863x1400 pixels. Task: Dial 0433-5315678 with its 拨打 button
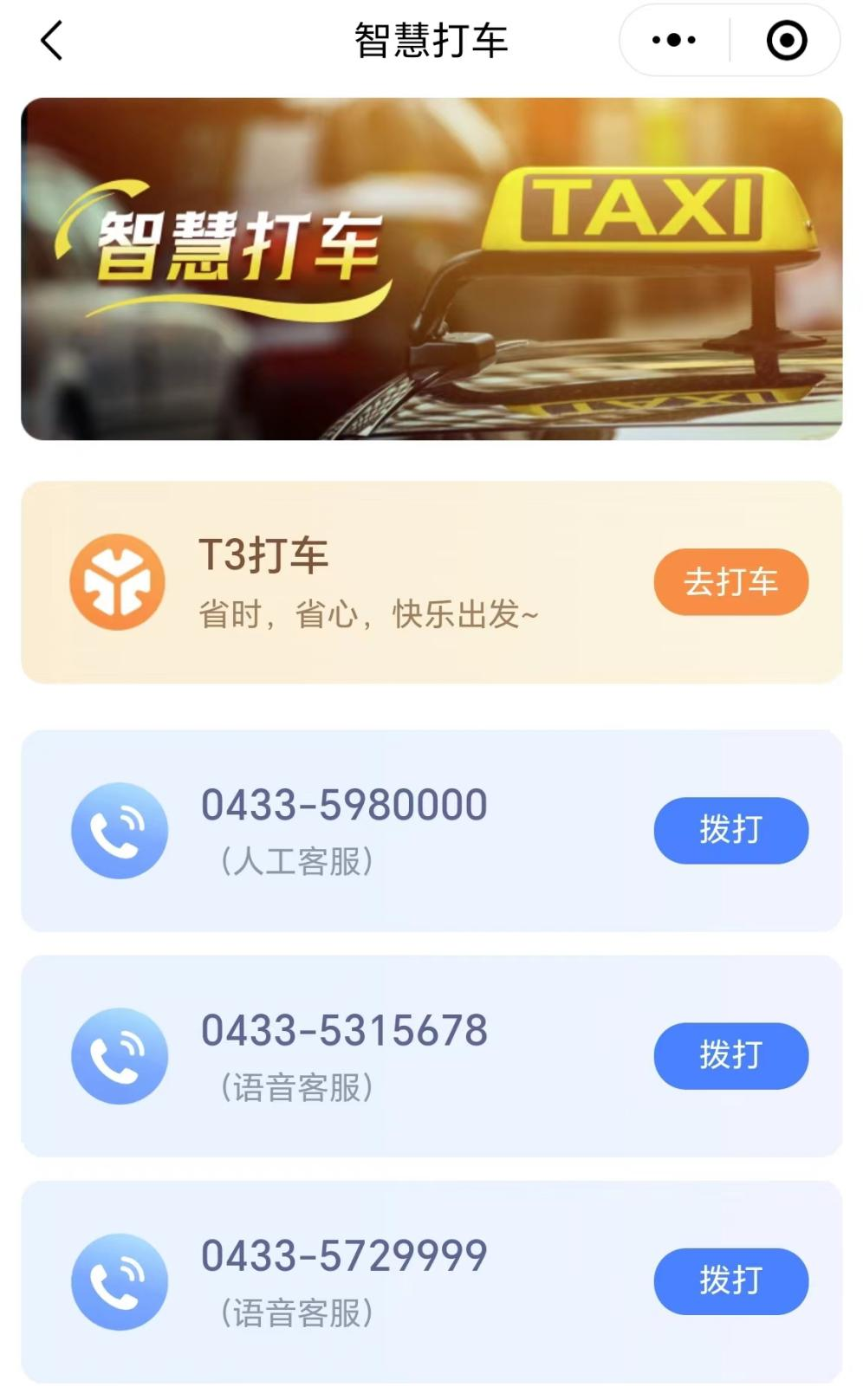coord(730,1055)
